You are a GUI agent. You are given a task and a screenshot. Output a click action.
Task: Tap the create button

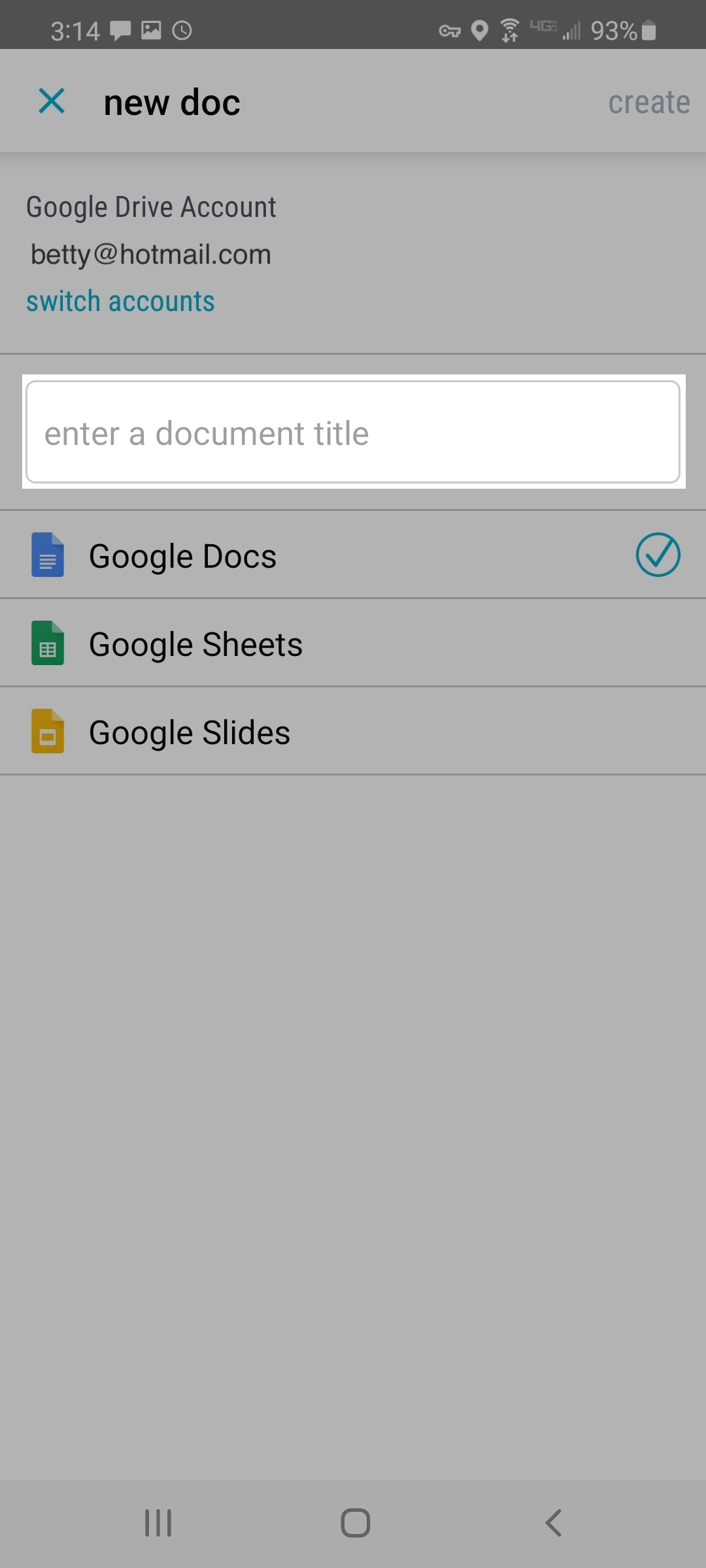click(x=648, y=103)
